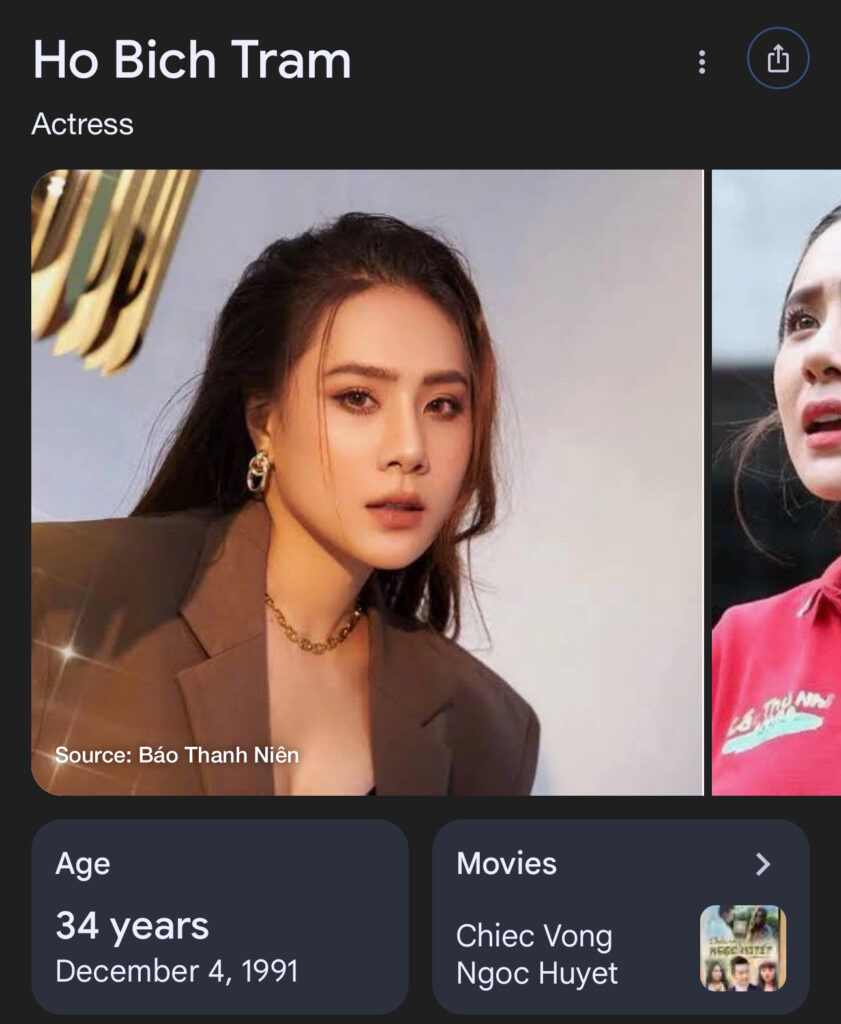Open the three-dot overflow menu
Screen dimensions: 841x1024
702,62
